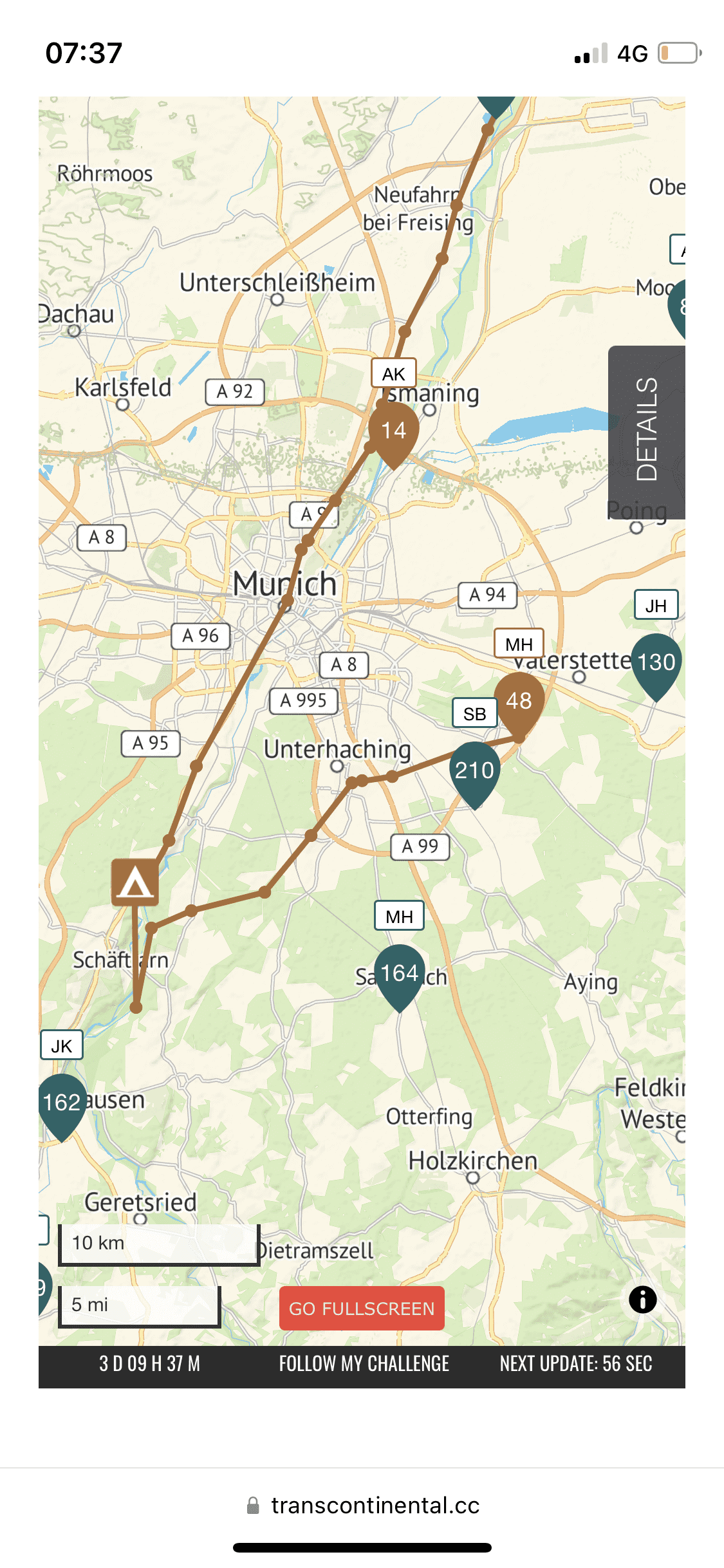Select rider marker 48

pos(519,701)
